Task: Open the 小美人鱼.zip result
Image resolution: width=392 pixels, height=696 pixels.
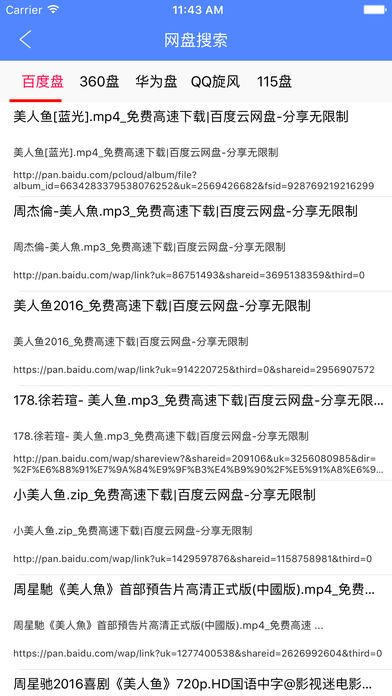Action: tap(196, 527)
